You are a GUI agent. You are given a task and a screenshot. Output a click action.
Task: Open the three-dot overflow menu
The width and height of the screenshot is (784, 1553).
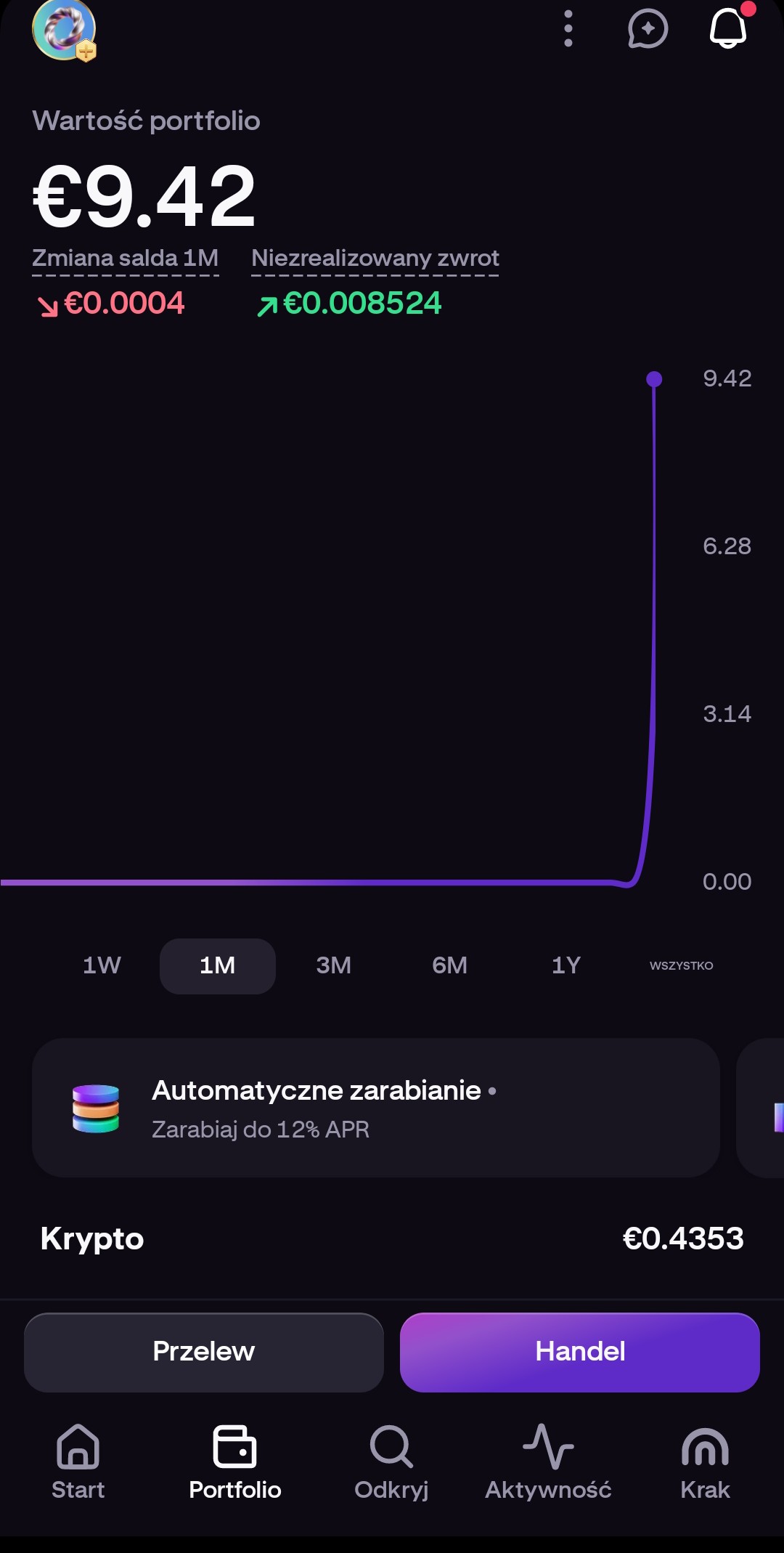pyautogui.click(x=568, y=29)
